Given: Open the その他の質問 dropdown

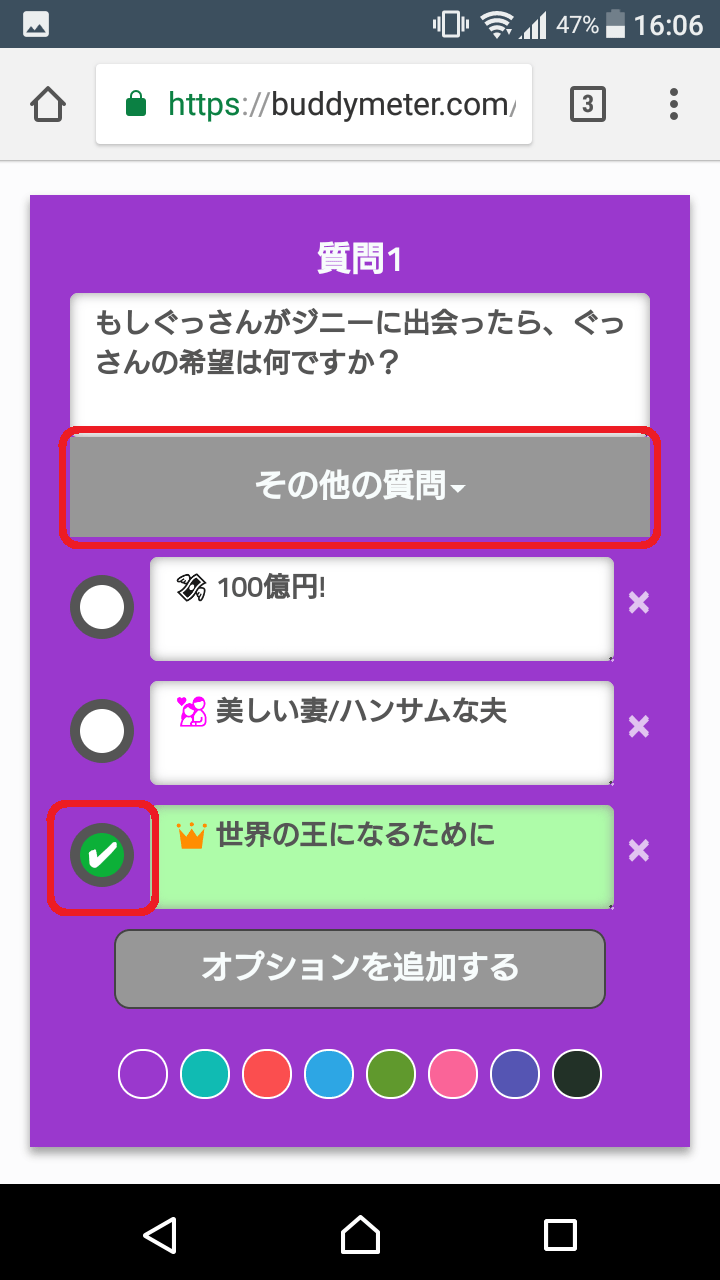Looking at the screenshot, I should 359,487.
